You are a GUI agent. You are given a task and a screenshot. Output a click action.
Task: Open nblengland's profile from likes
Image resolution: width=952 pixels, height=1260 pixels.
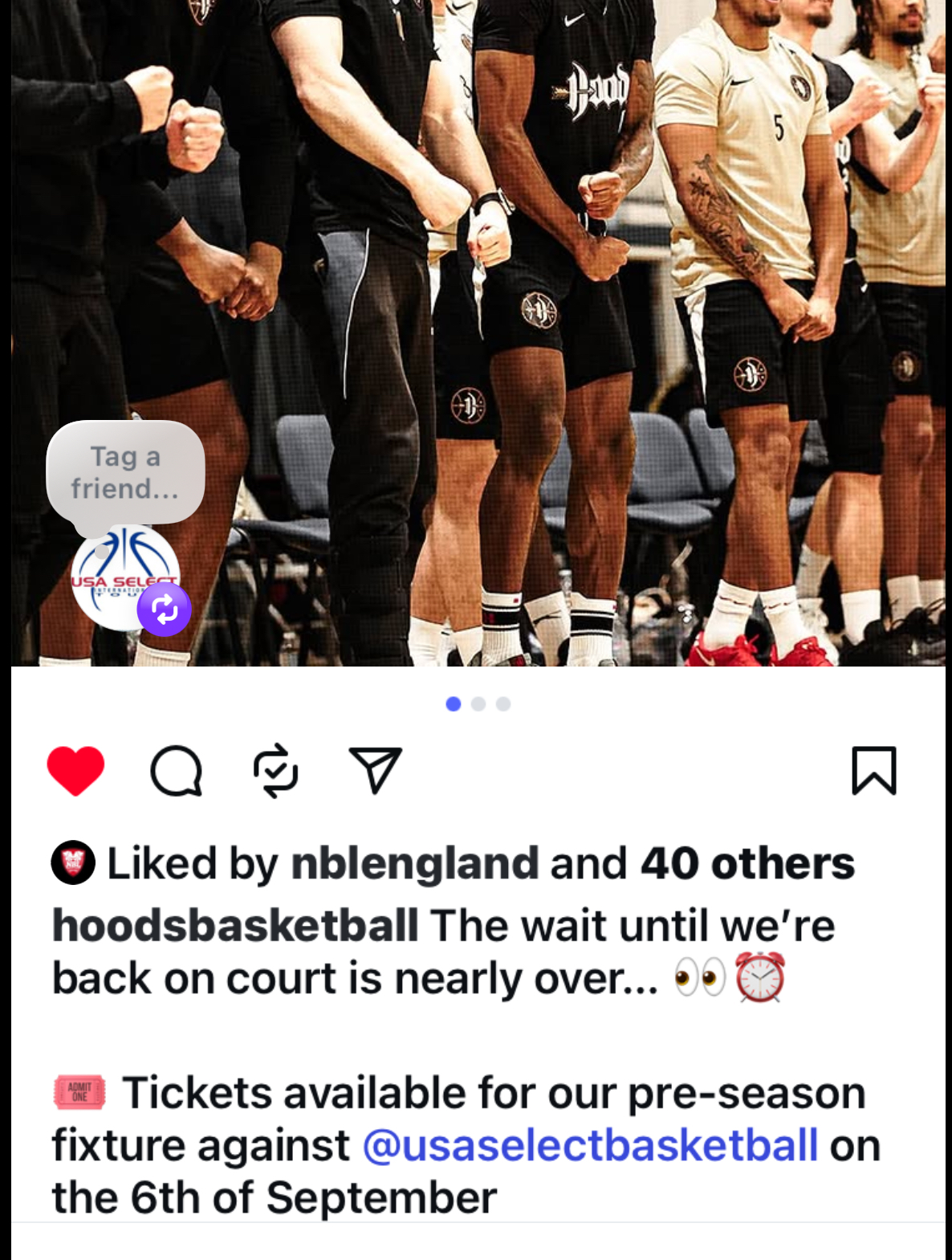(414, 863)
